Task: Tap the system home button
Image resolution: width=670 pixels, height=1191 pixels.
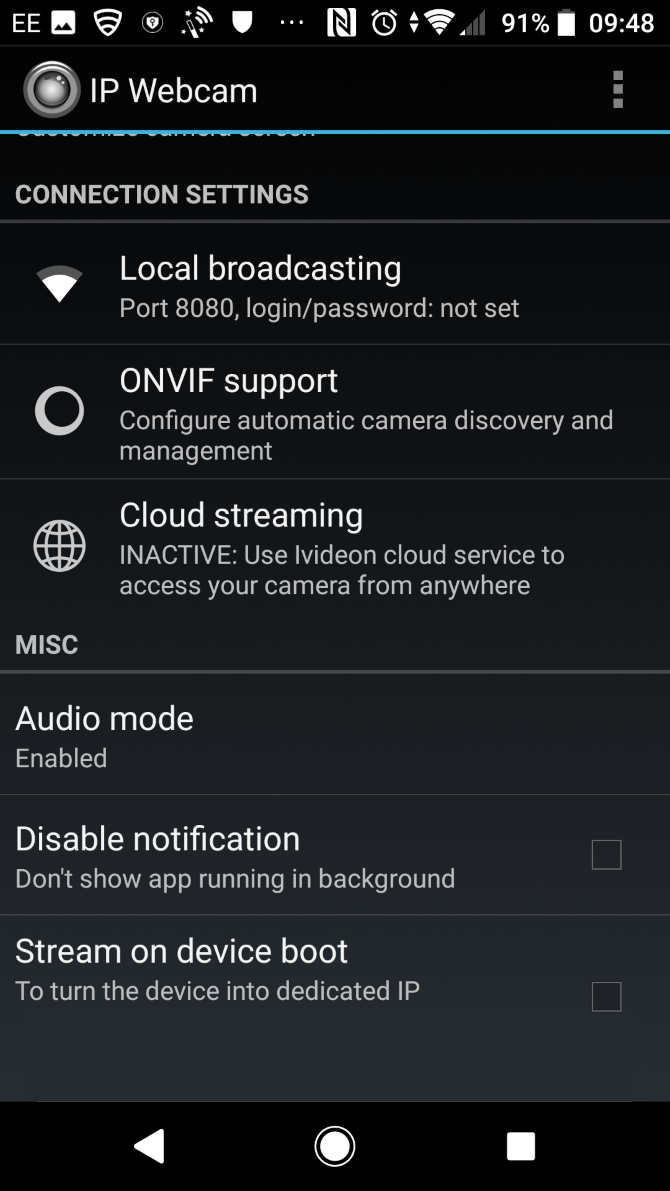Action: [335, 1146]
